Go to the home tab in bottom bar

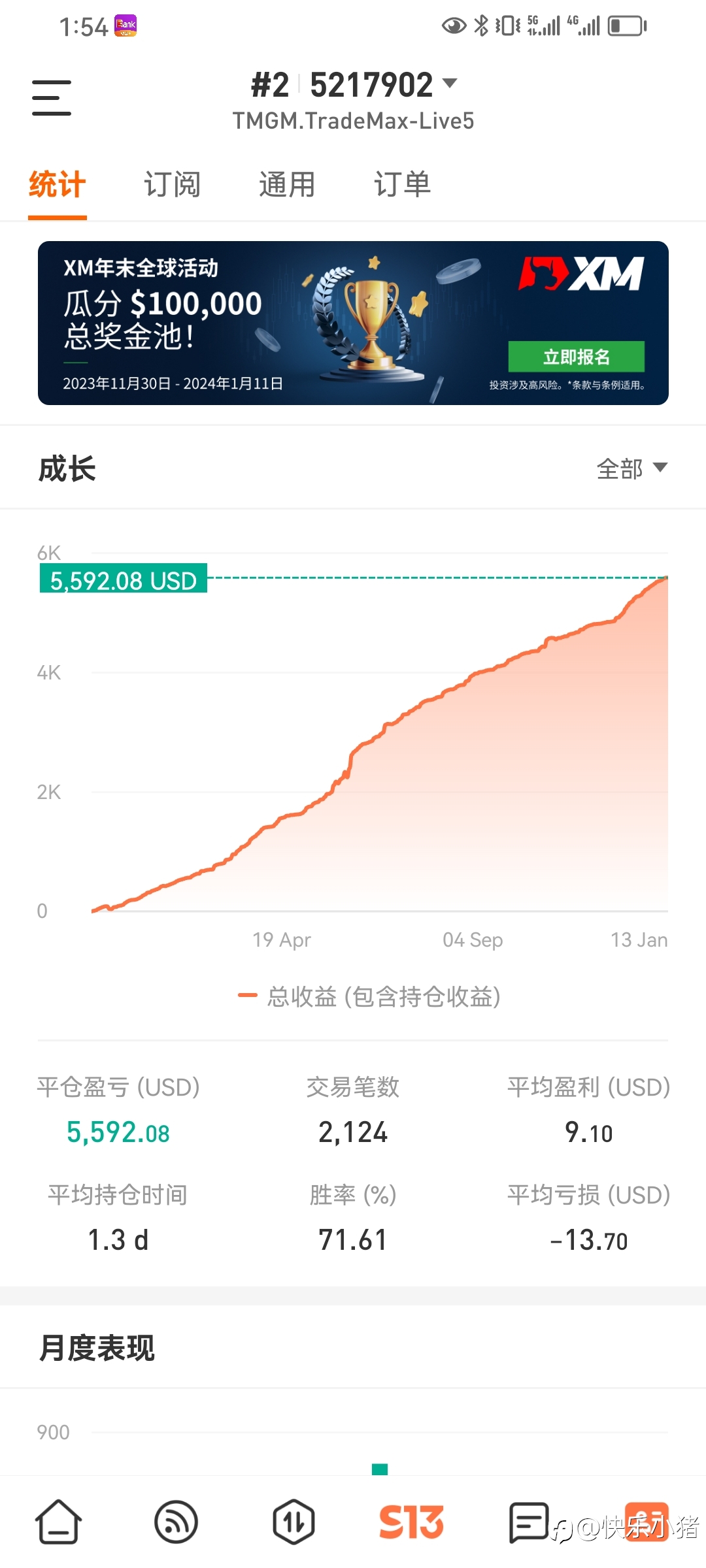(x=58, y=1522)
